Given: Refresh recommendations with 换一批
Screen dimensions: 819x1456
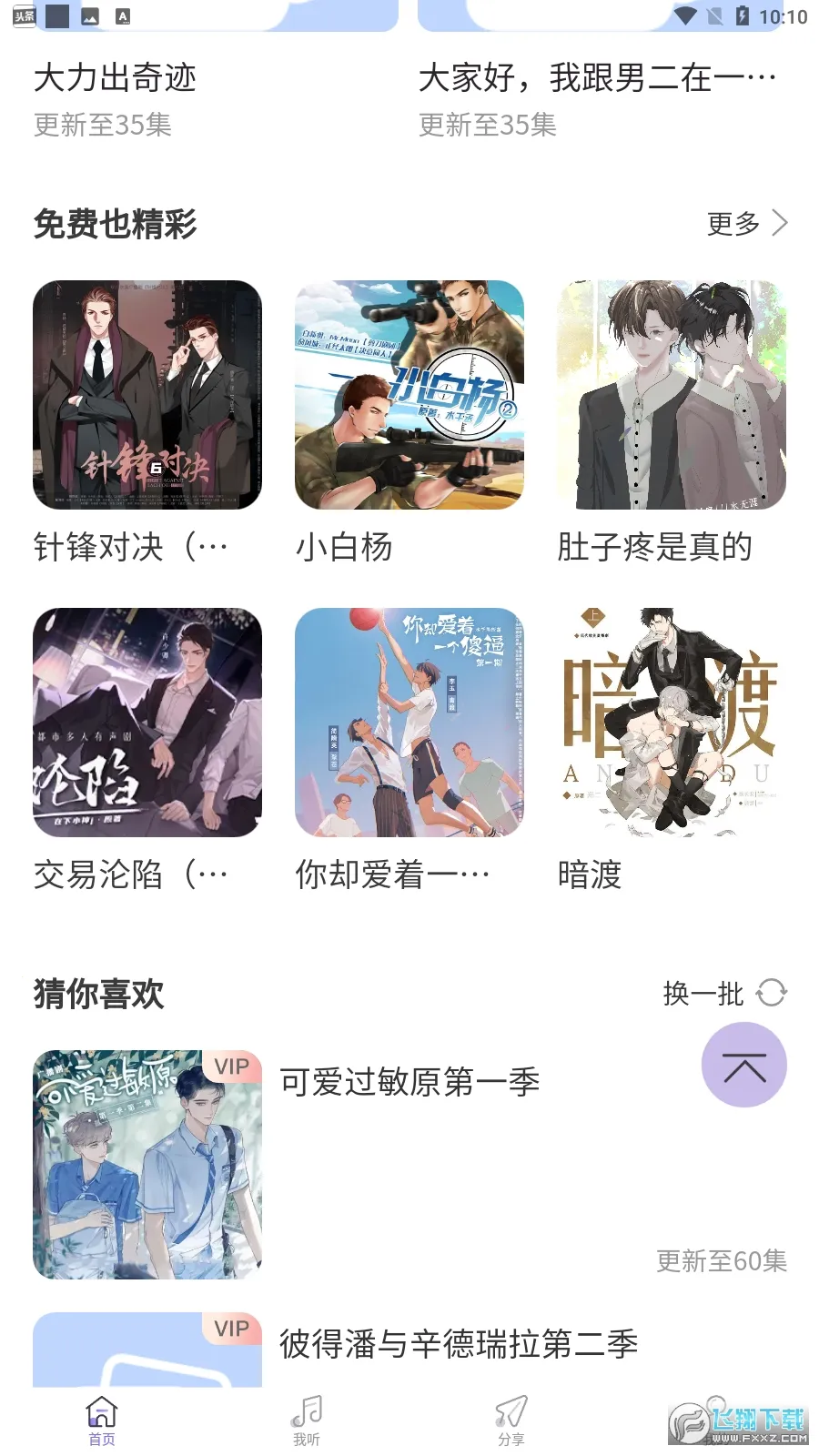Looking at the screenshot, I should pos(724,993).
